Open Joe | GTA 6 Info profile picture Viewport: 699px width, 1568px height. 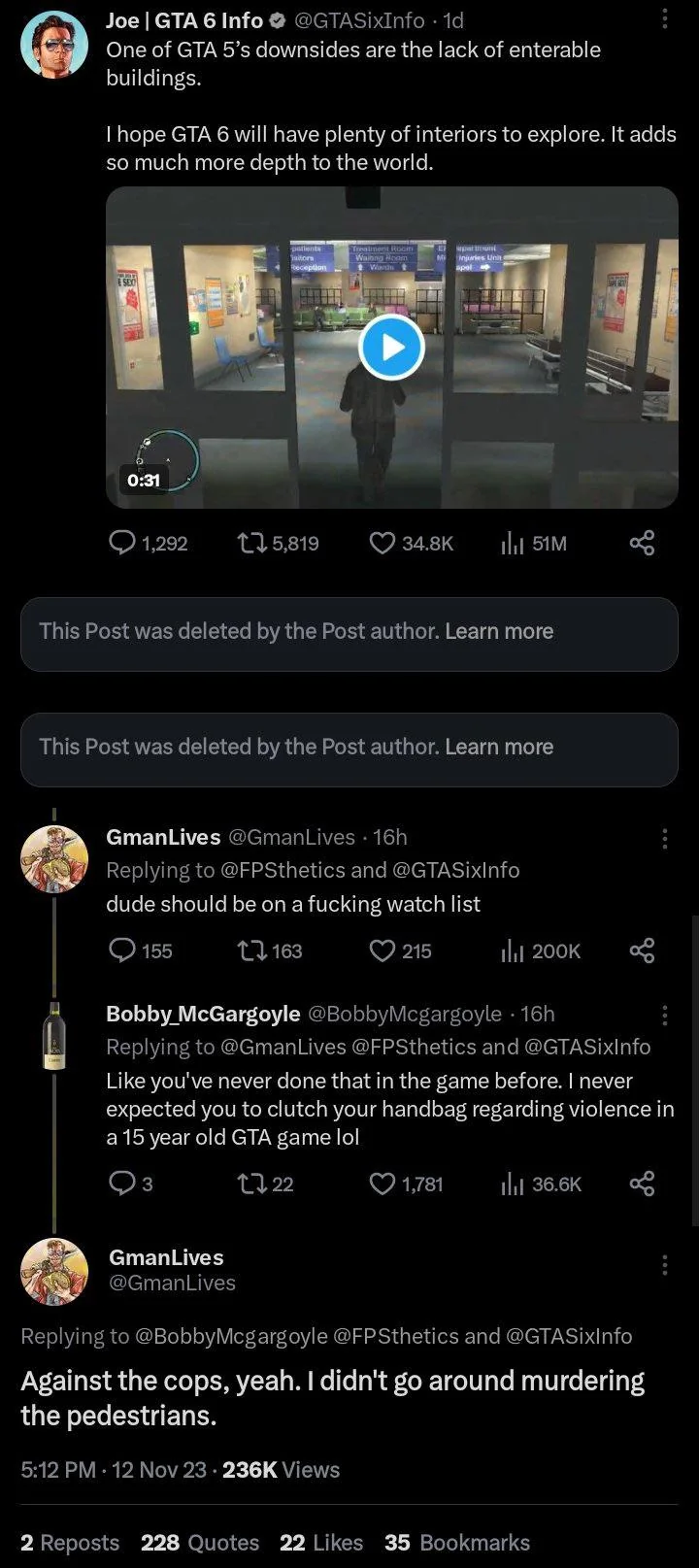click(x=54, y=45)
